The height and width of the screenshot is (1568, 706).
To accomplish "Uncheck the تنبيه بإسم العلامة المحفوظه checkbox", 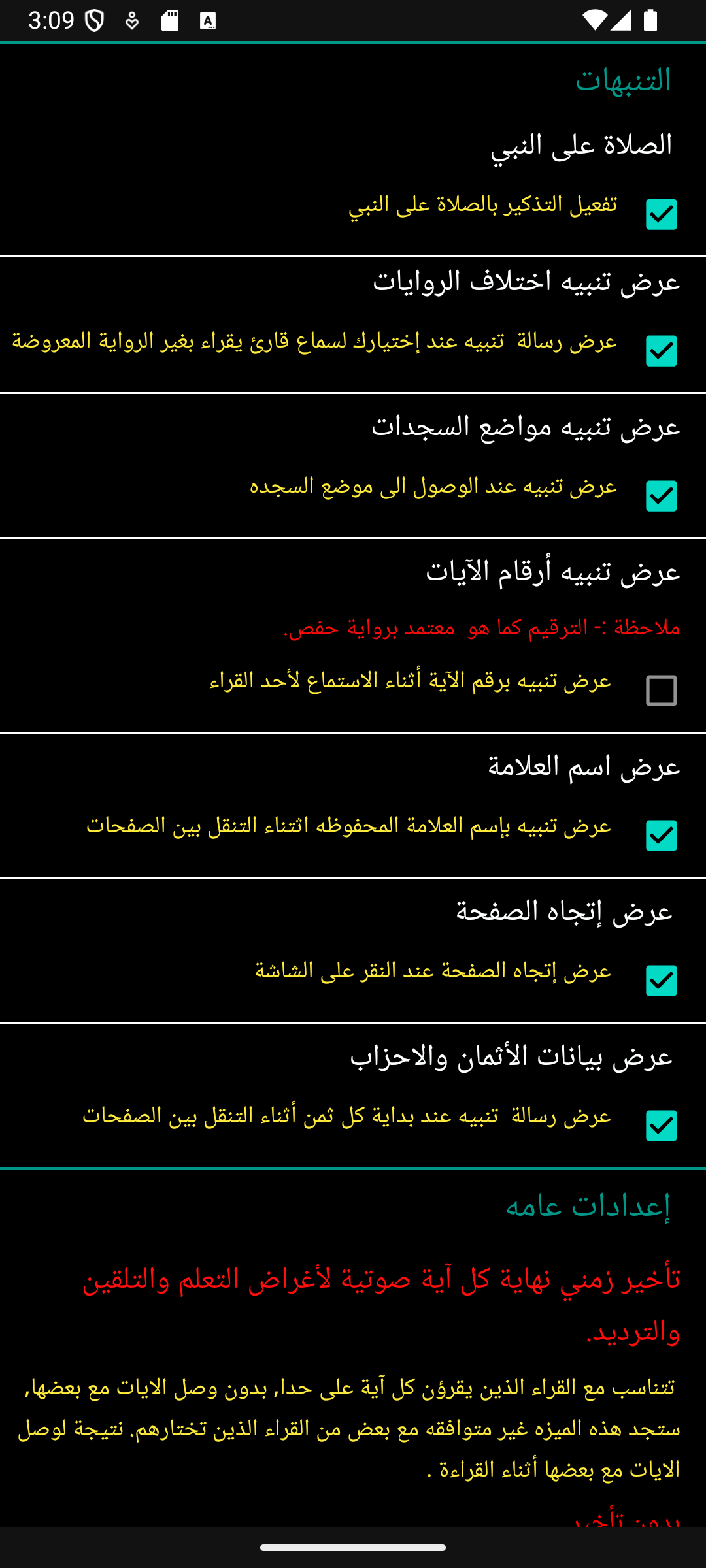I will coord(661,836).
